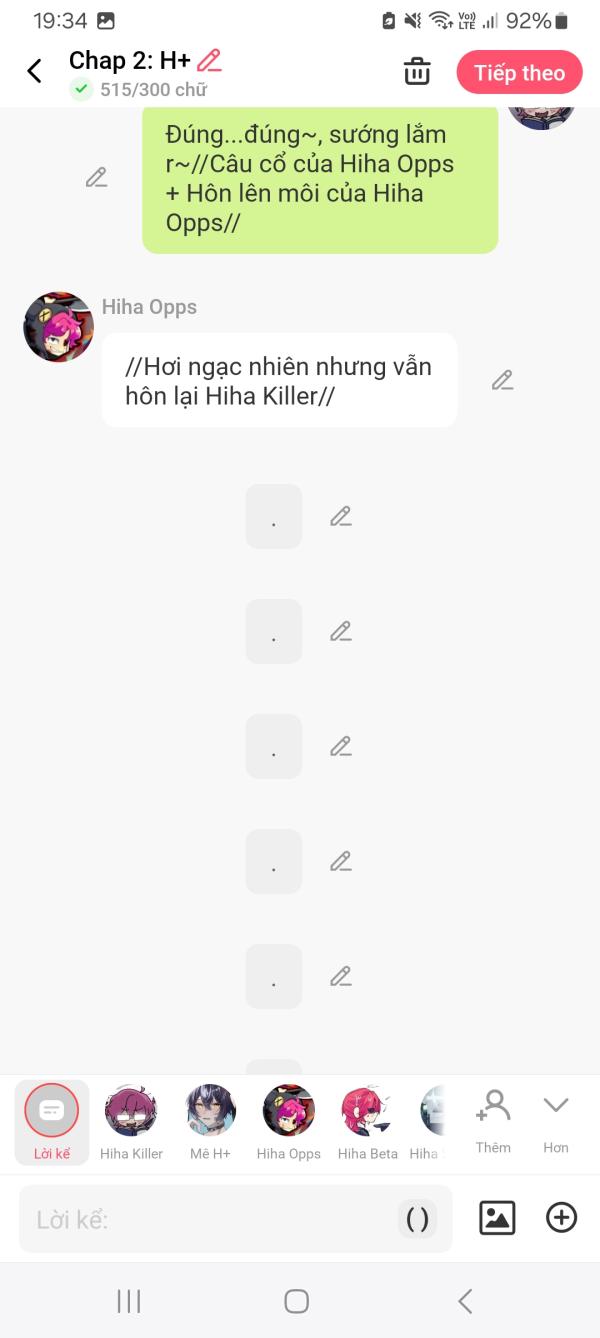This screenshot has height=1338, width=600.
Task: Attach an image using the picture icon
Action: tap(497, 1217)
